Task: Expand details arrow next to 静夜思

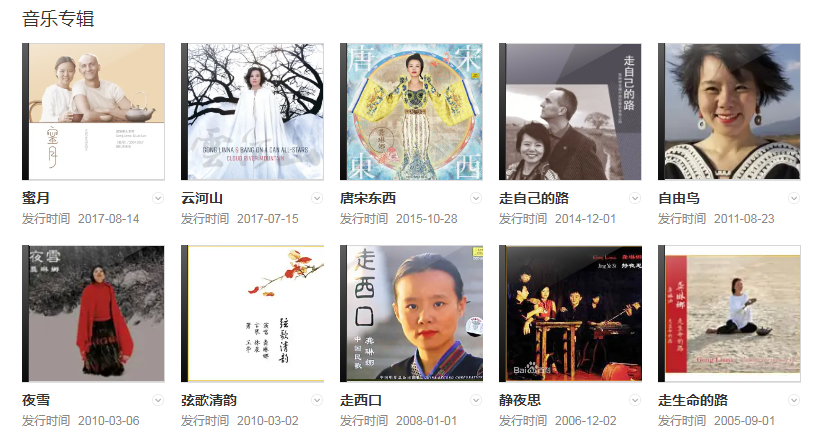Action: click(x=635, y=400)
